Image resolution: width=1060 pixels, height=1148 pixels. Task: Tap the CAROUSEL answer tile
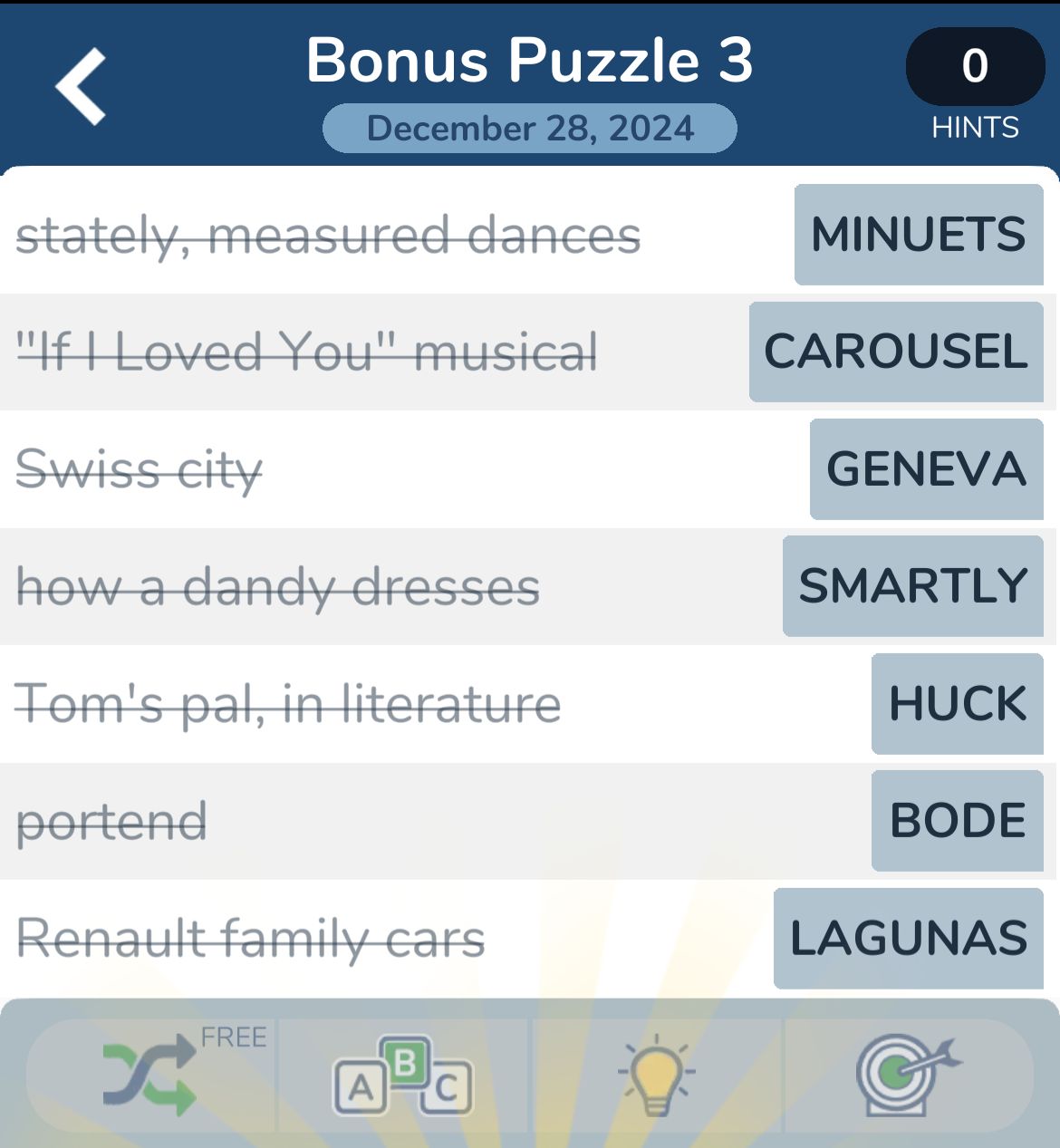tap(894, 352)
